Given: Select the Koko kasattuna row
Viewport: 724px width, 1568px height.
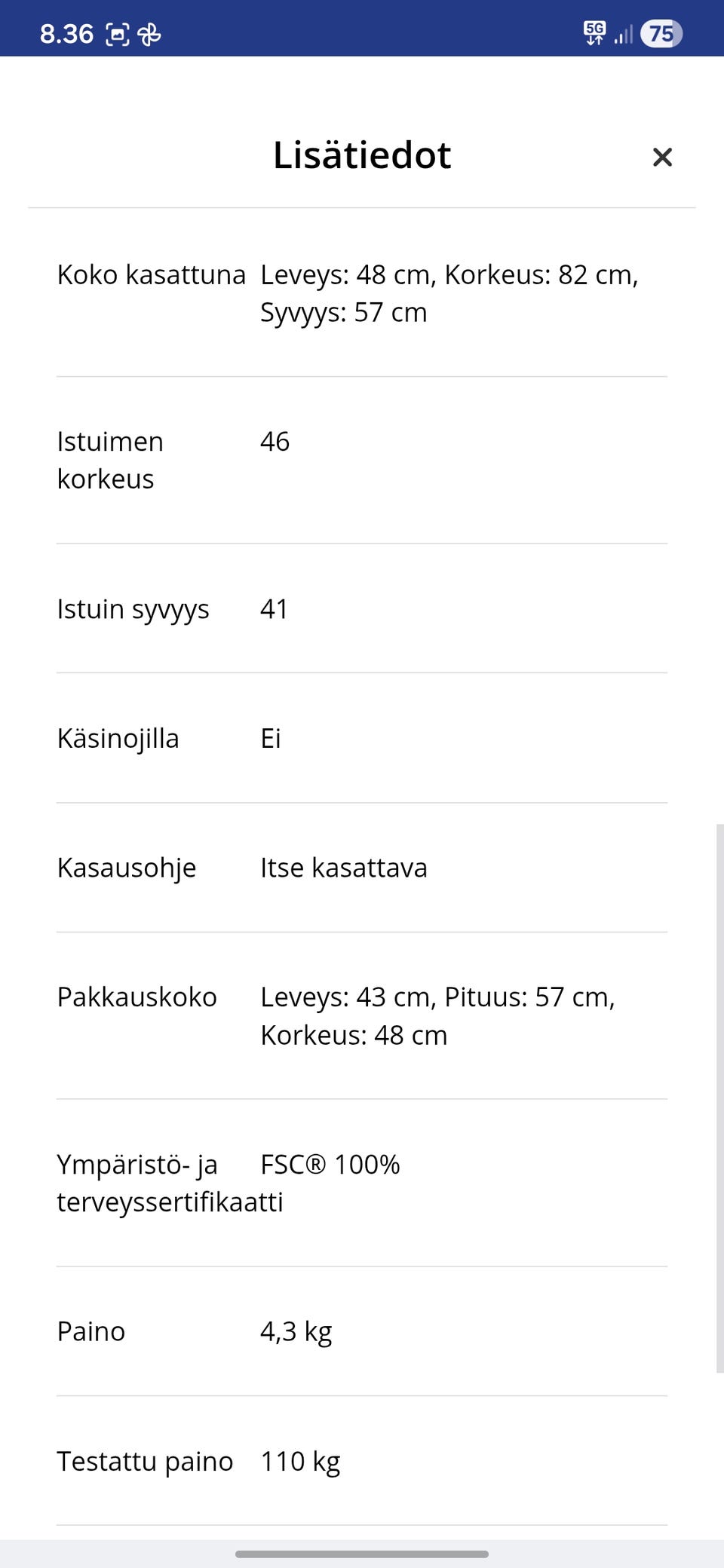Looking at the screenshot, I should pyautogui.click(x=362, y=292).
